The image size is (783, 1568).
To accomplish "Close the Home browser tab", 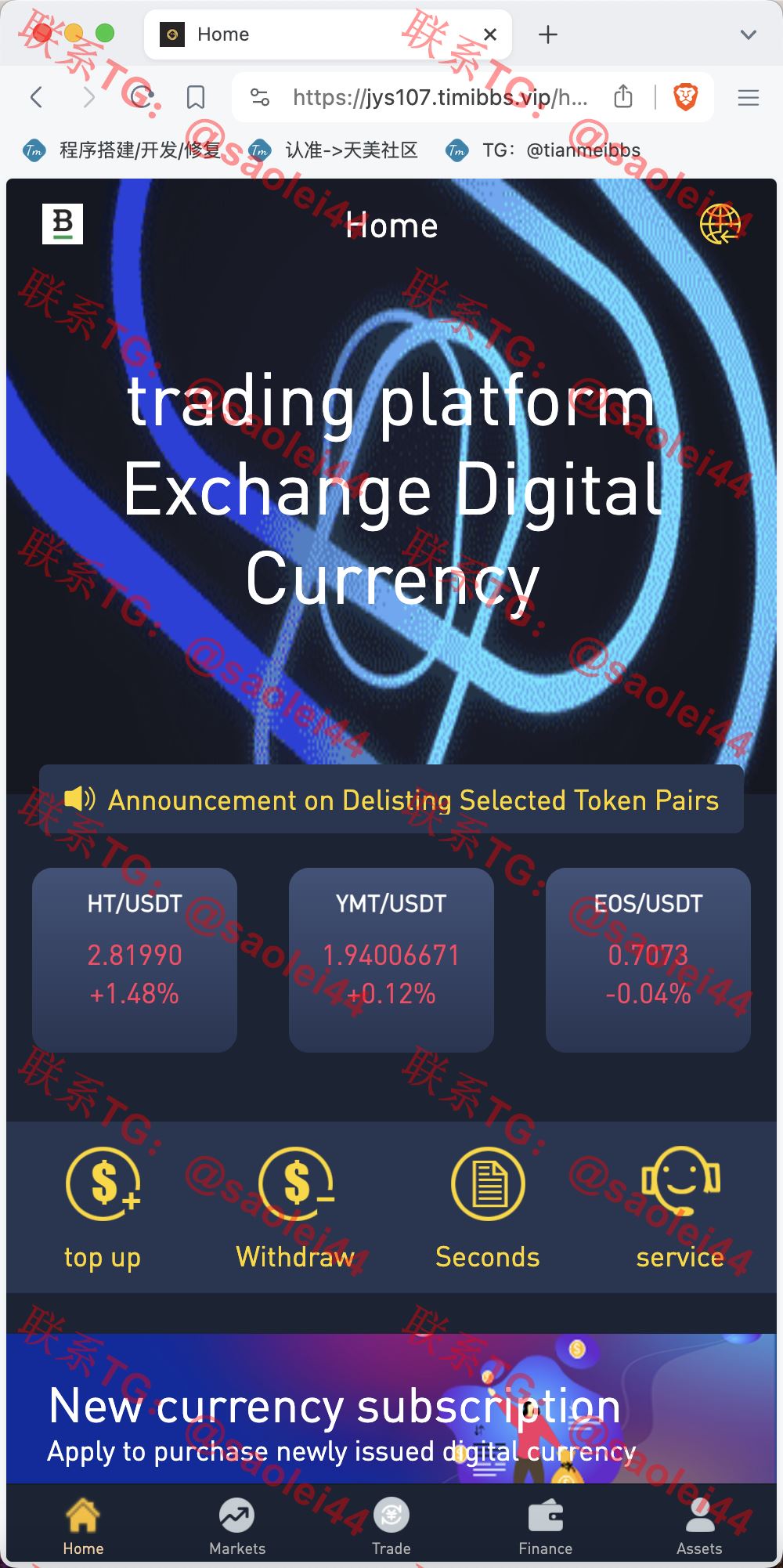I will click(490, 34).
